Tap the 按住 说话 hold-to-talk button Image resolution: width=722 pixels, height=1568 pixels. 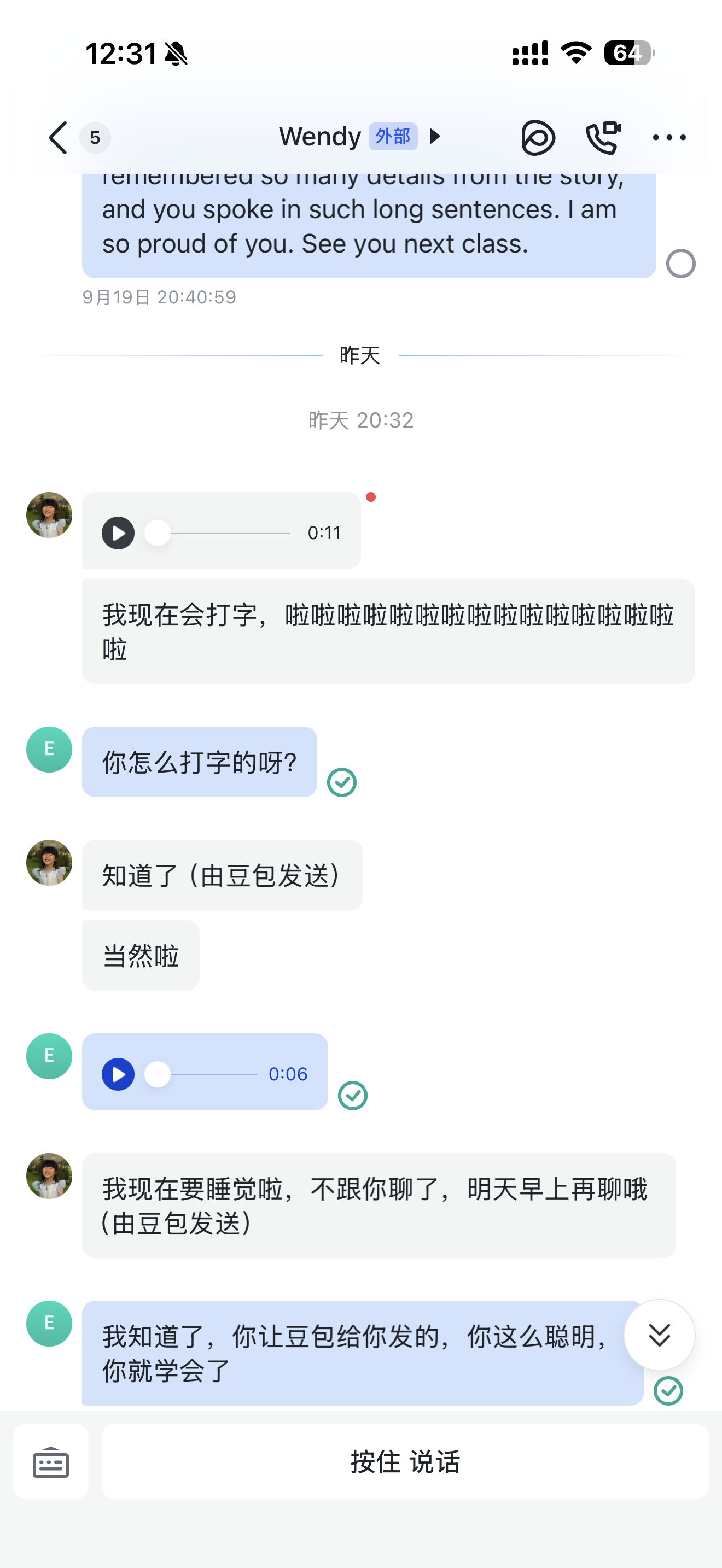tap(405, 1461)
